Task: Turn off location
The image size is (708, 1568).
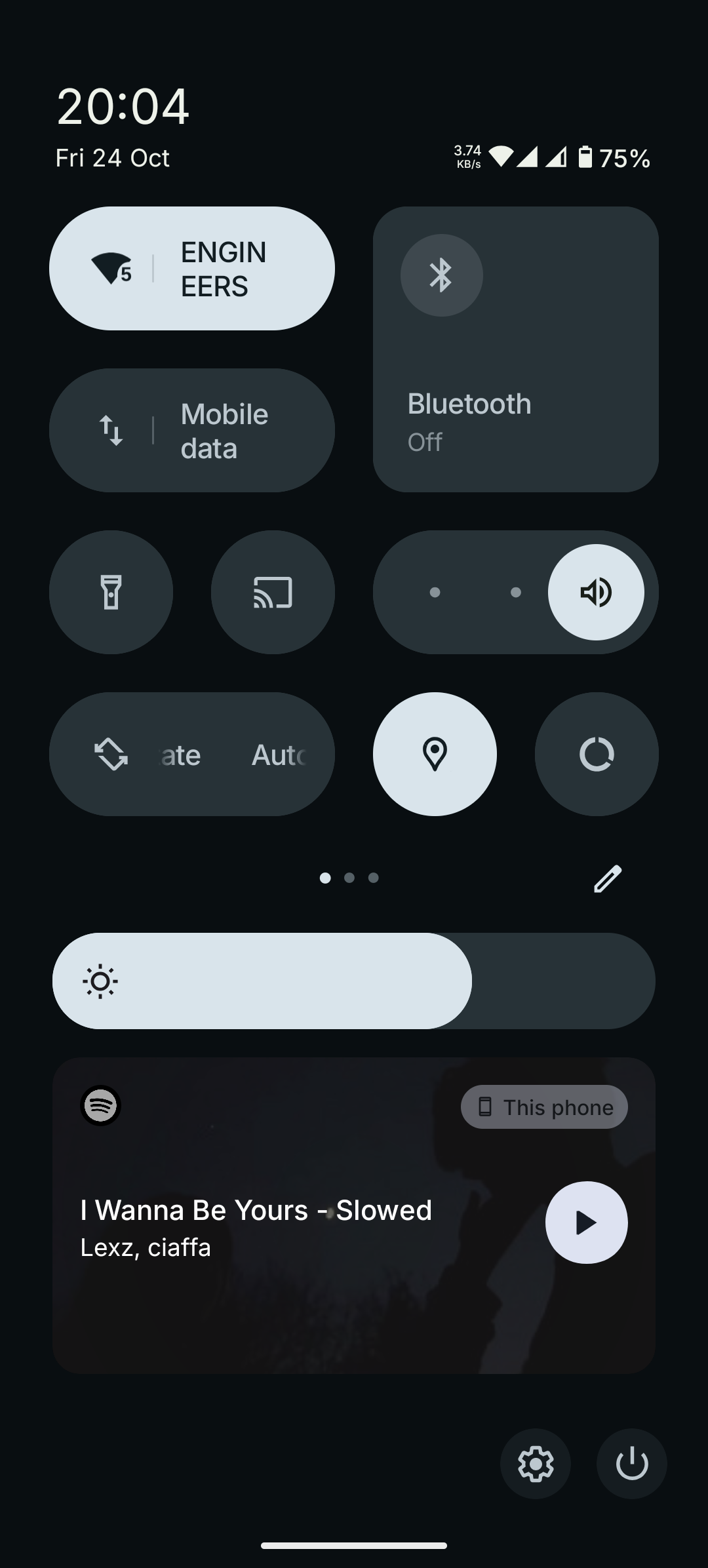Action: tap(435, 754)
